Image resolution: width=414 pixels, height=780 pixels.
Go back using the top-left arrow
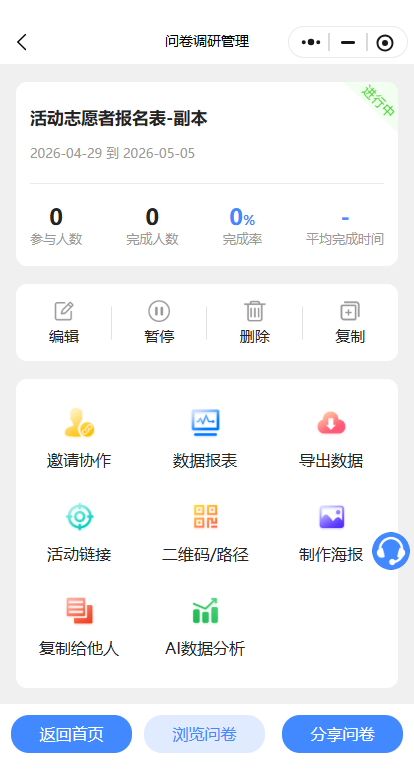[22, 42]
